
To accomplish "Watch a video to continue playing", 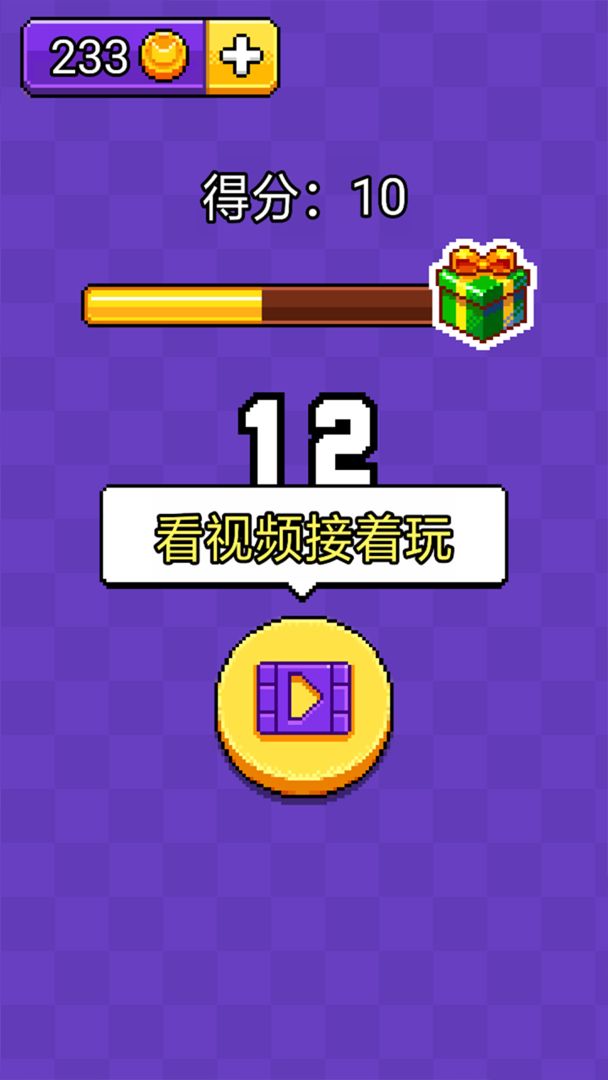I will click(304, 700).
